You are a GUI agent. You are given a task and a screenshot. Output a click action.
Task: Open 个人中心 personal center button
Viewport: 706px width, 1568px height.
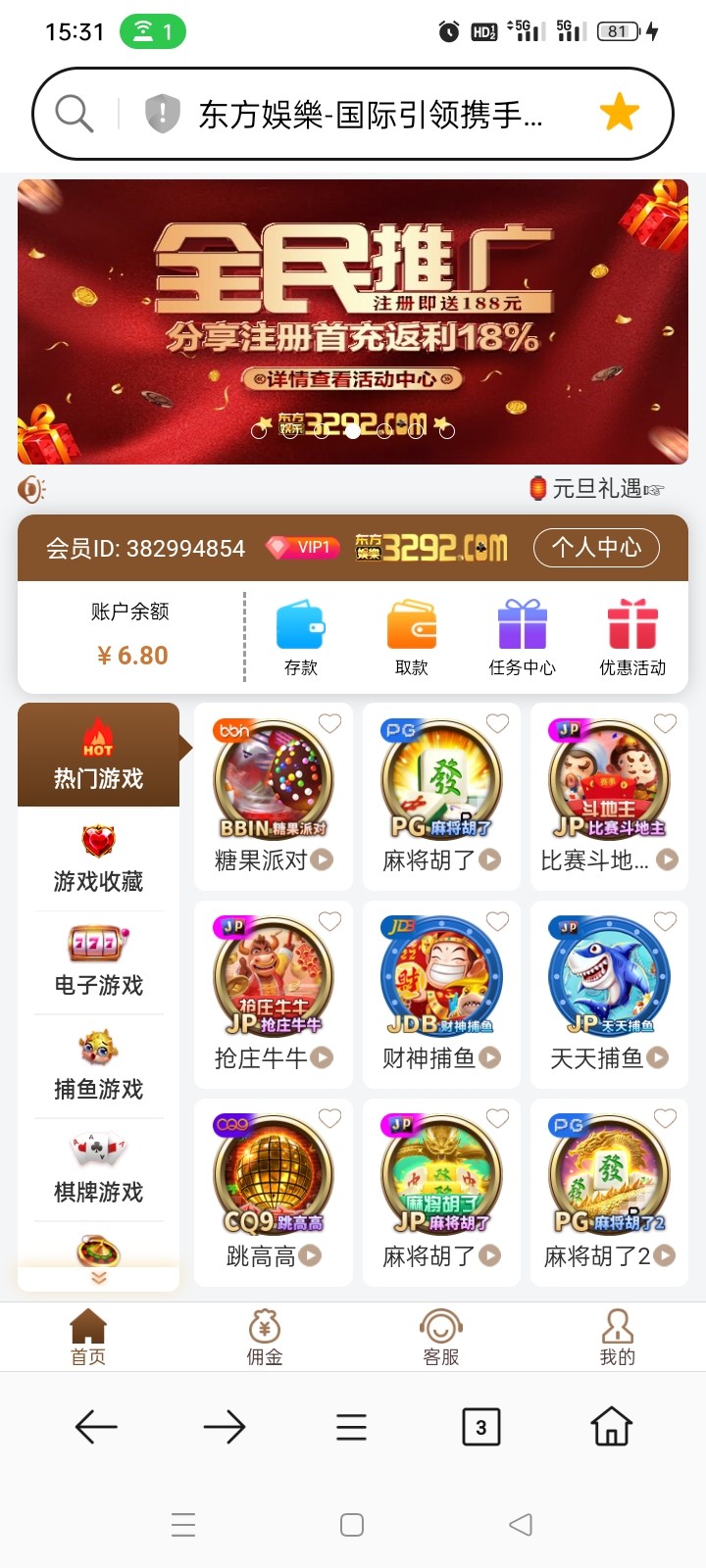pos(595,548)
